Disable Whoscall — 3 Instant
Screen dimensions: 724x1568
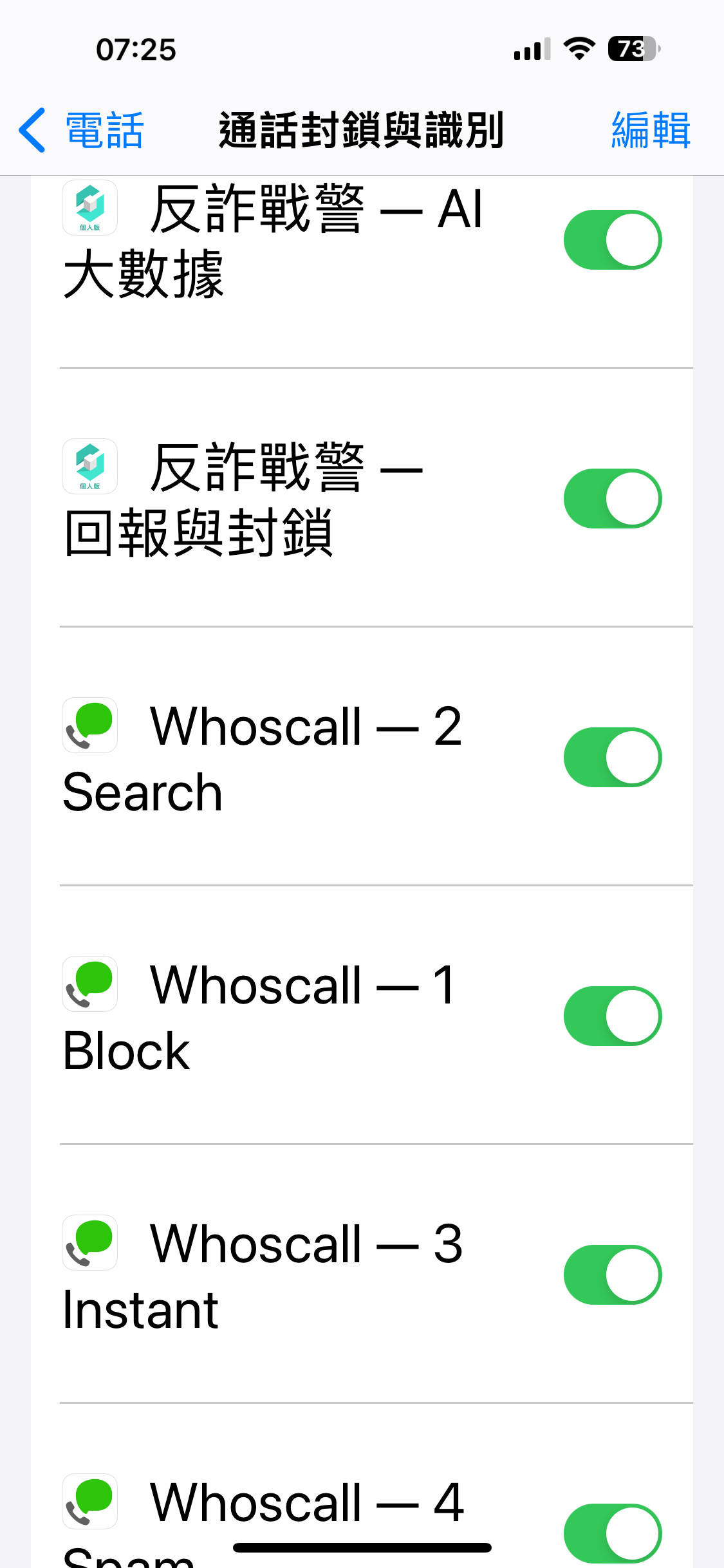point(613,1274)
